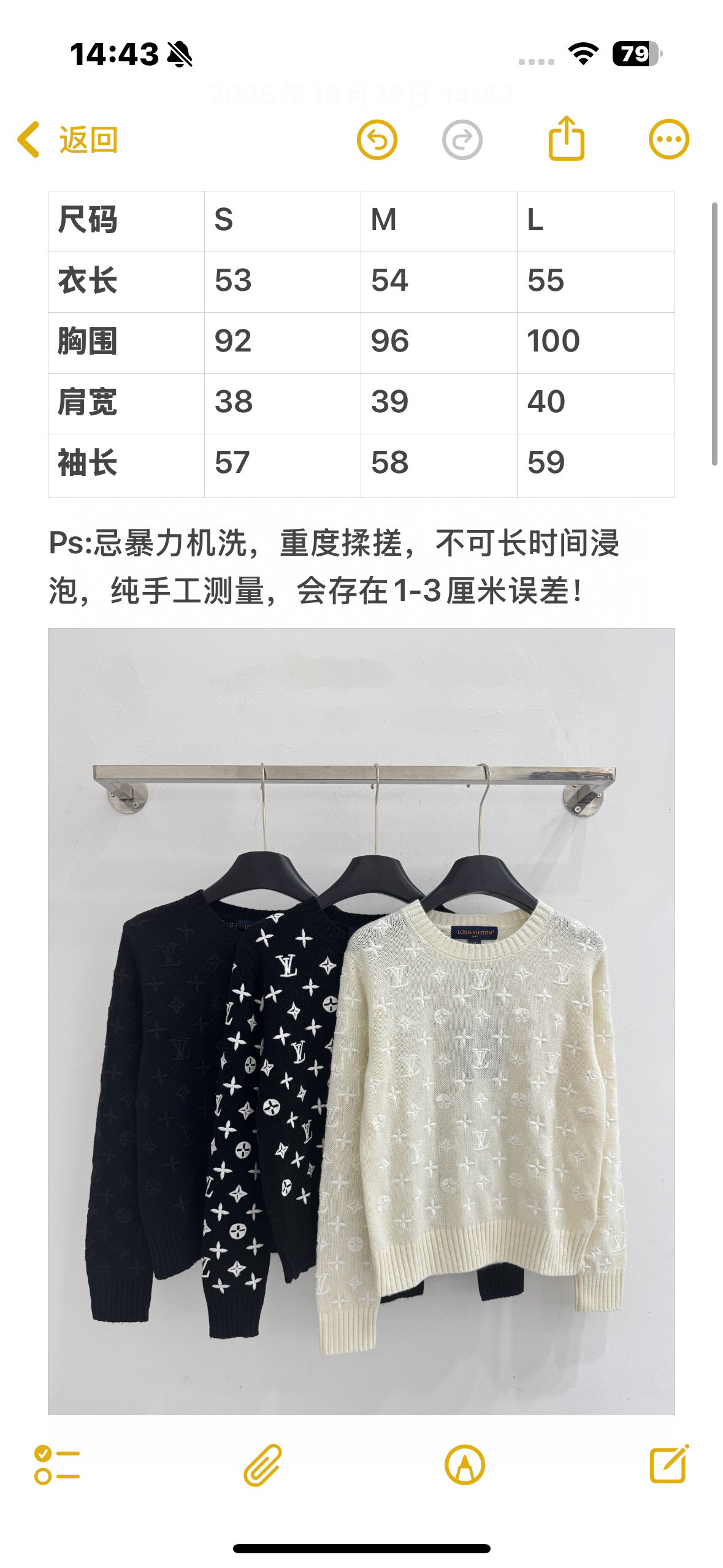Share this note
723x1568 pixels.
[565, 139]
